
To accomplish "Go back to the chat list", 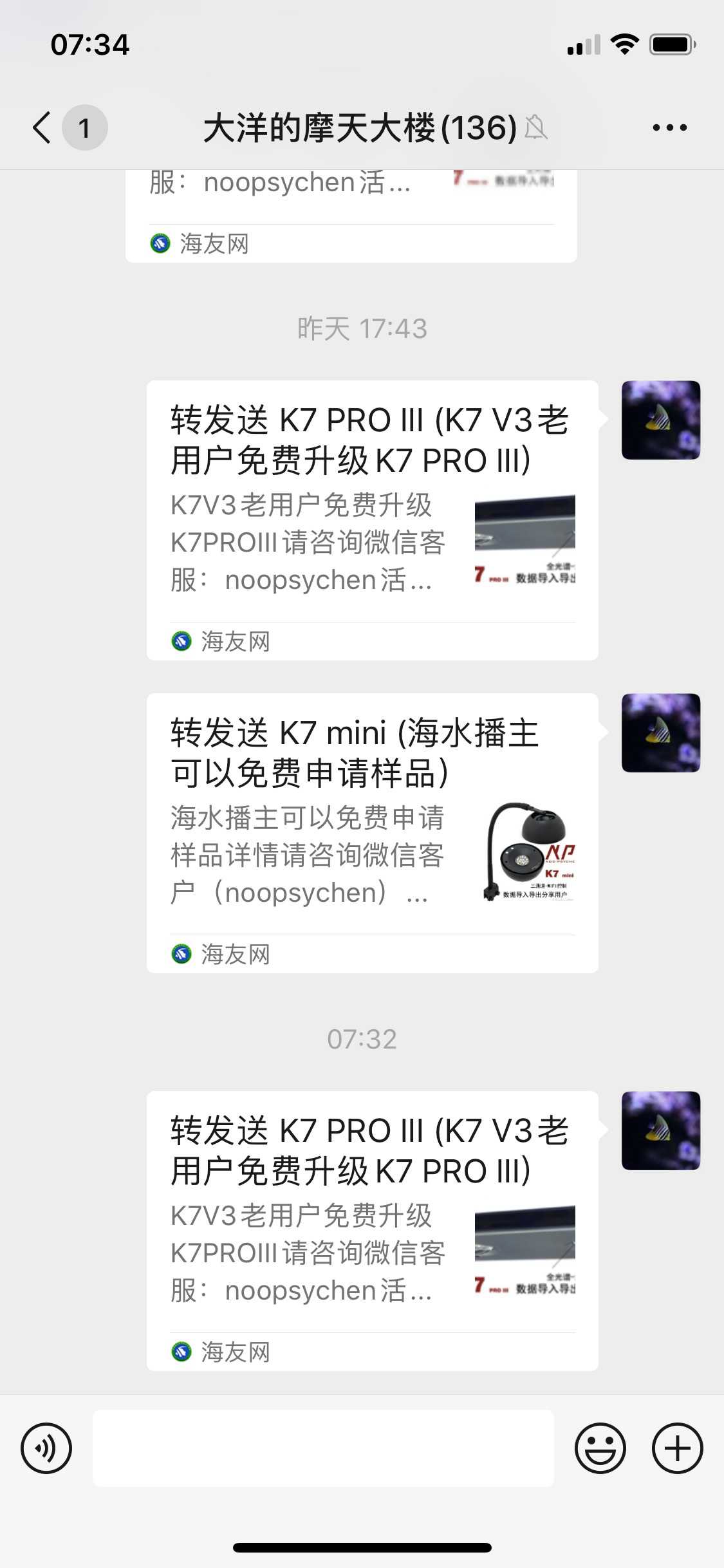I will pyautogui.click(x=42, y=127).
